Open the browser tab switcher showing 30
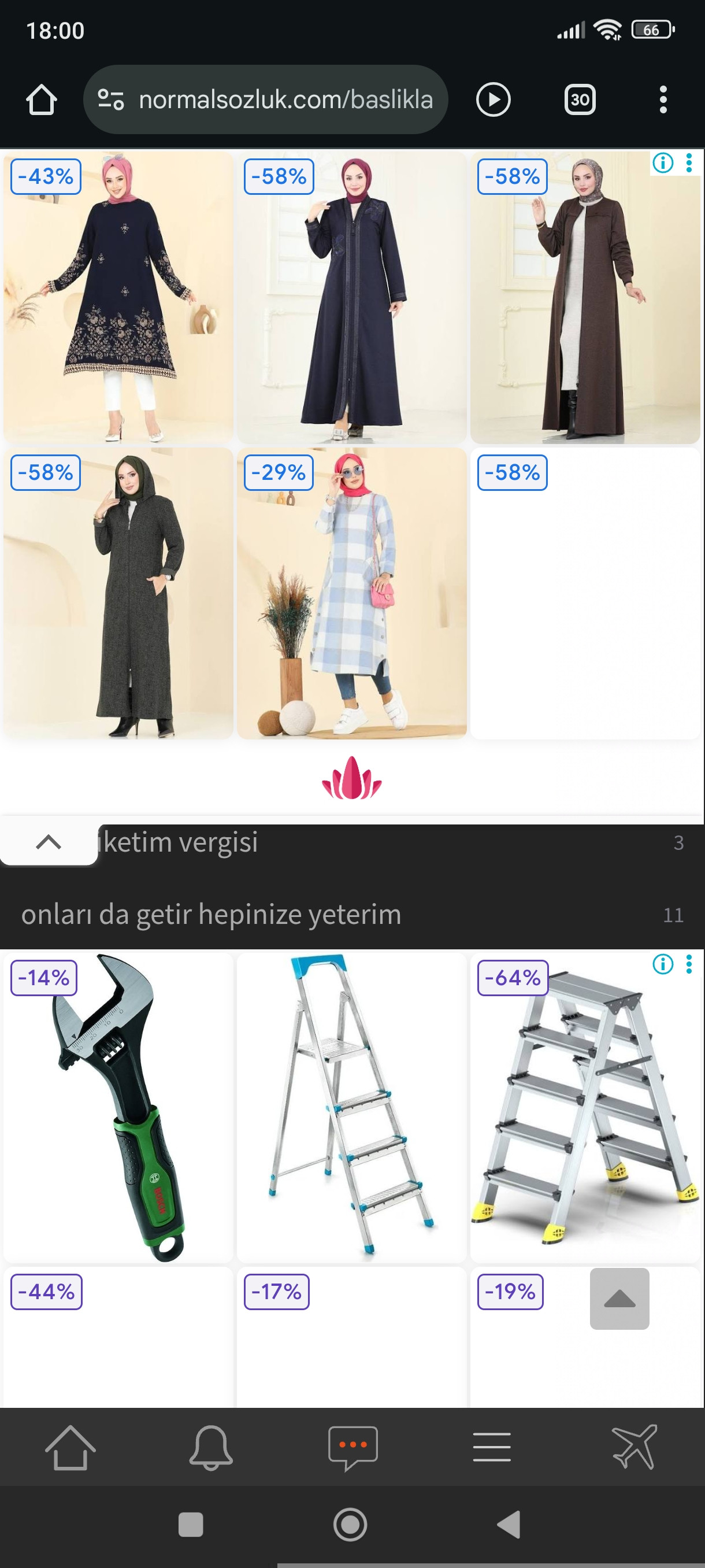 pos(579,100)
